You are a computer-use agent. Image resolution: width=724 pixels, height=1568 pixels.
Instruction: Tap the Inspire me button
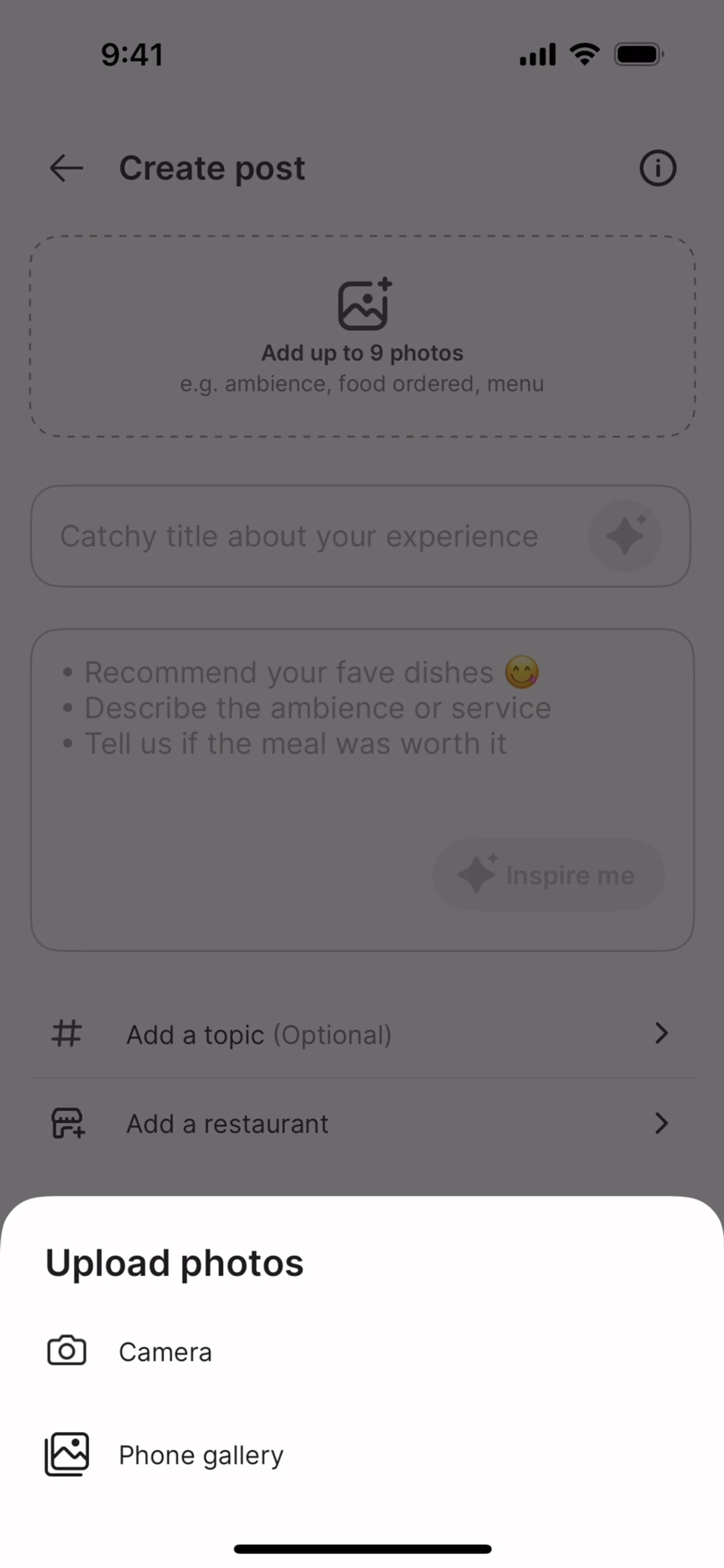tap(548, 875)
